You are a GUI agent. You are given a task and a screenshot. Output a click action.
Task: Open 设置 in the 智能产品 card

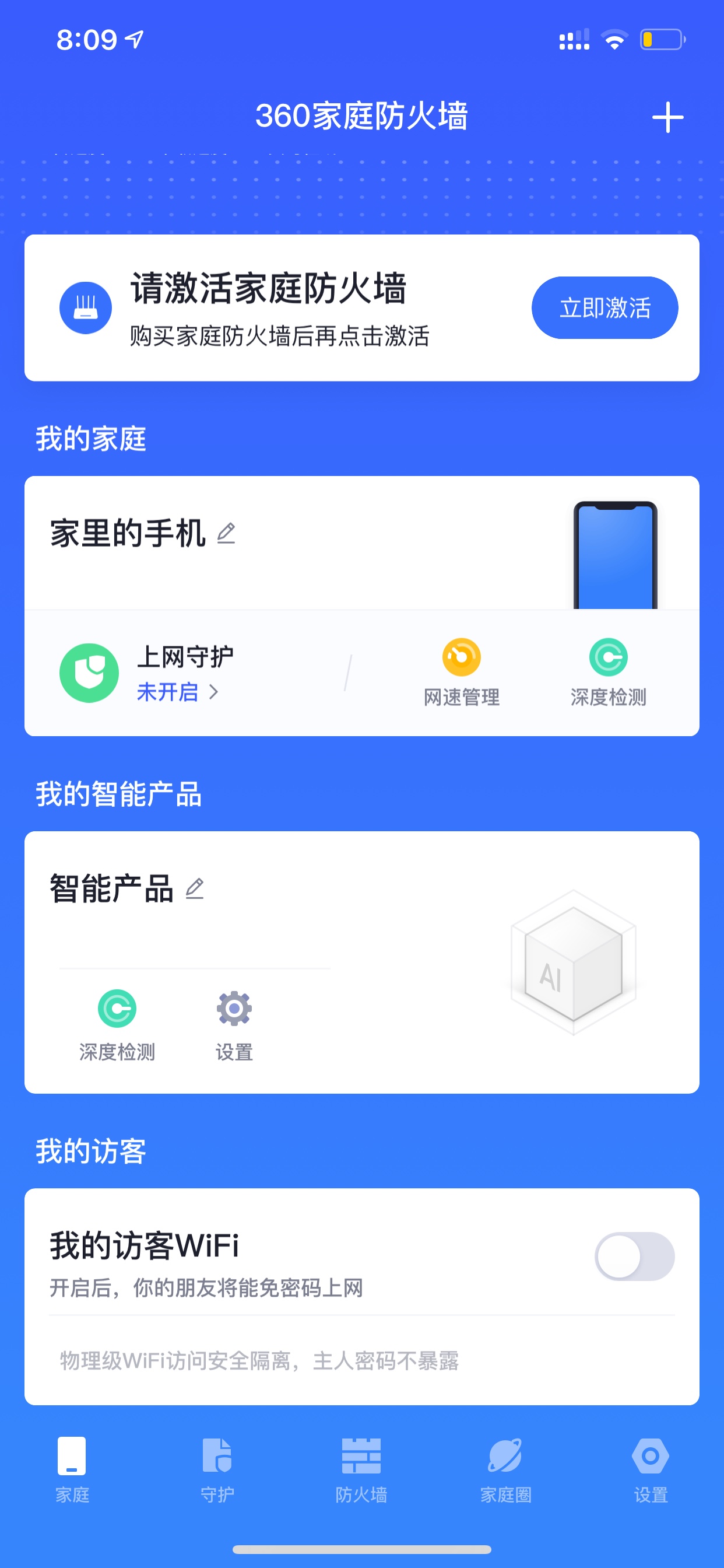(x=234, y=1026)
